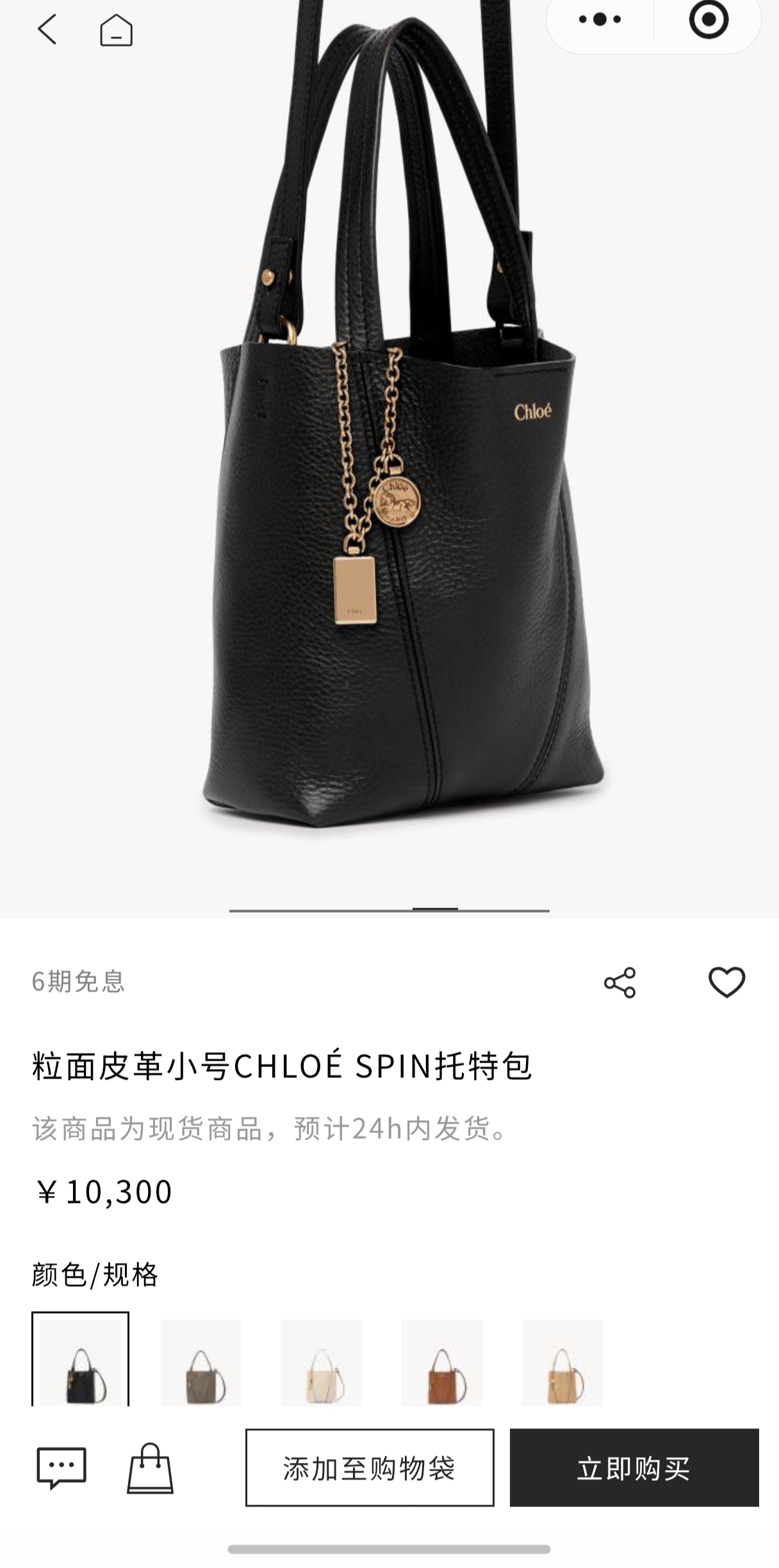This screenshot has width=779, height=1568.
Task: Share this Chloé Spin tote
Action: pyautogui.click(x=619, y=983)
